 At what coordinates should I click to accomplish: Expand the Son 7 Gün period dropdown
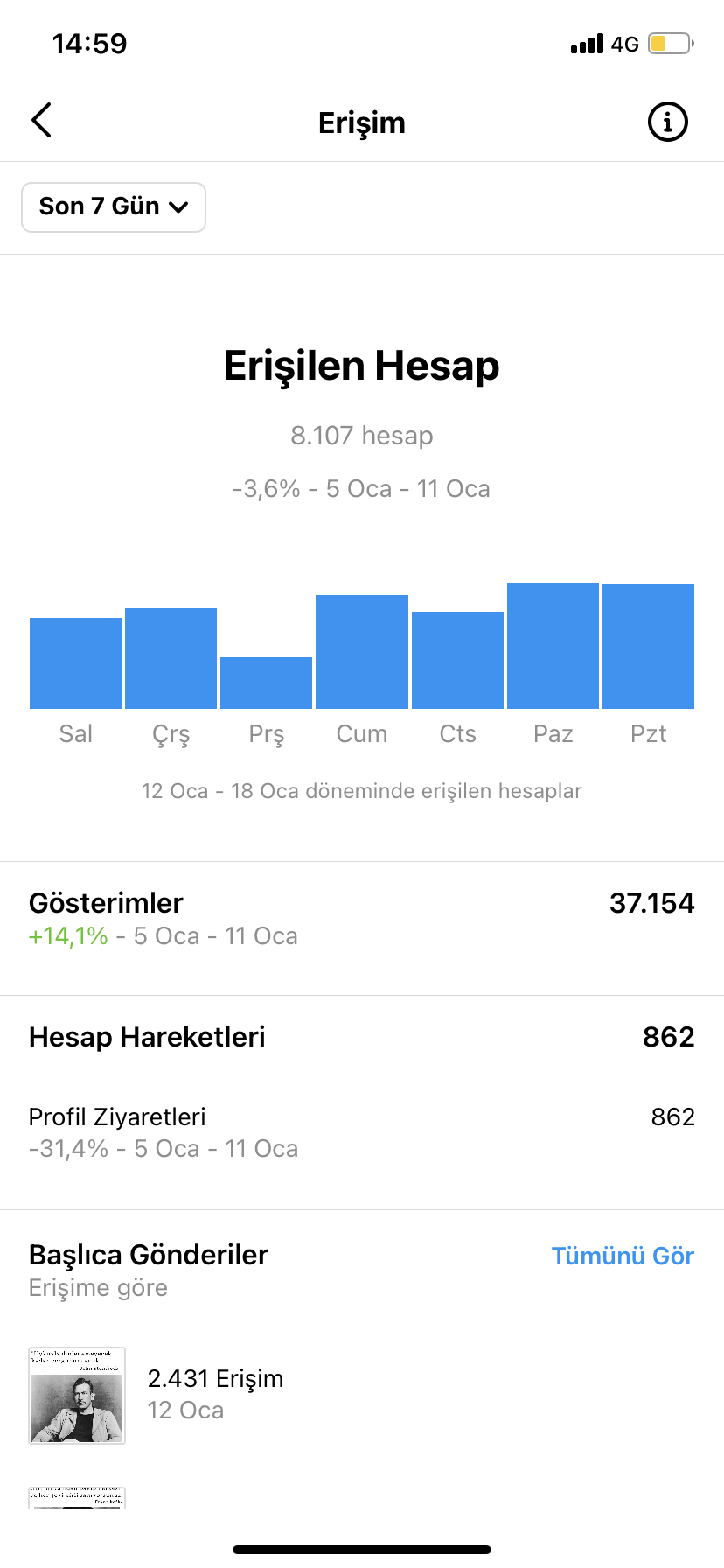click(x=114, y=207)
